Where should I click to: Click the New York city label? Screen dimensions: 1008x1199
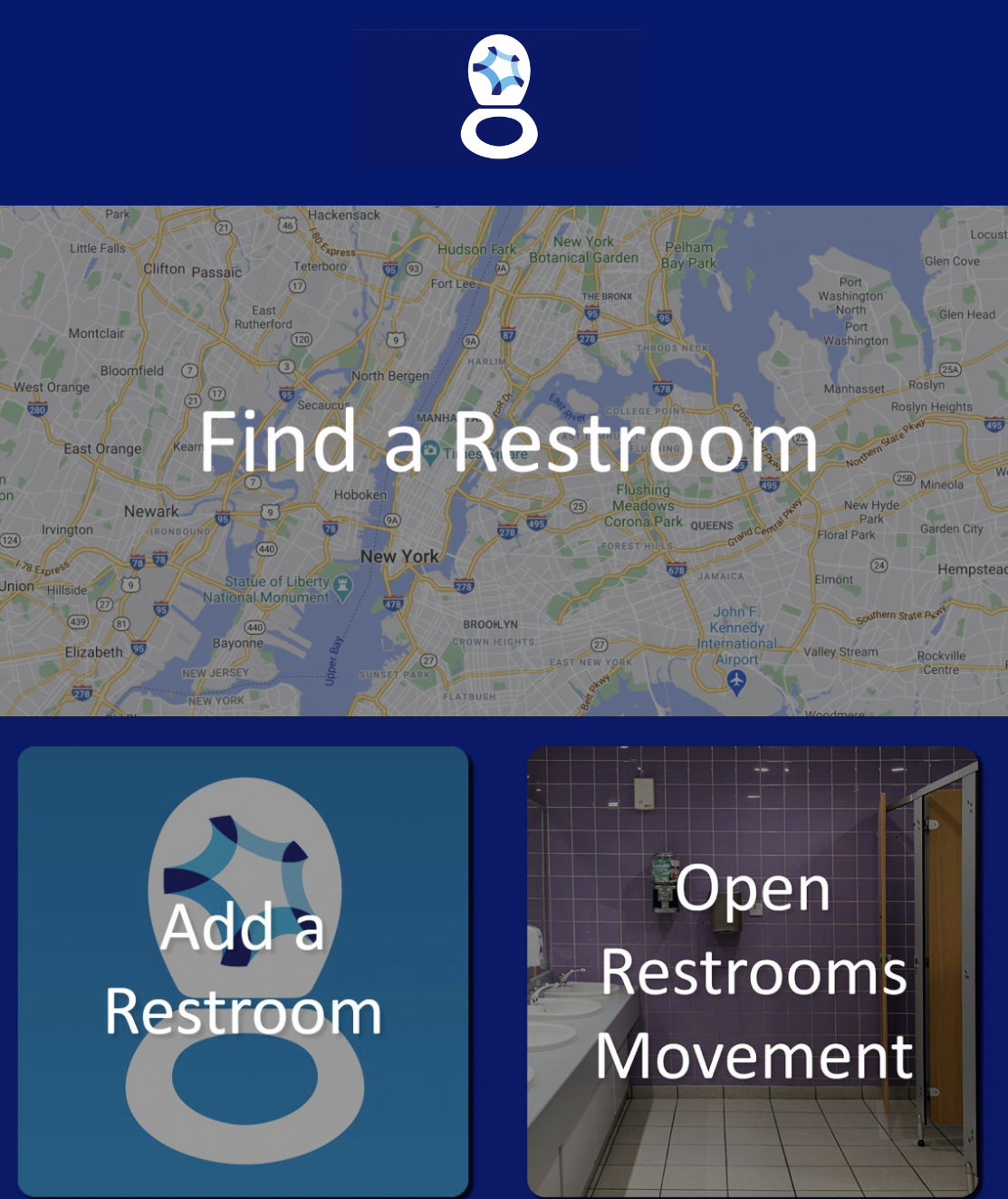point(399,555)
